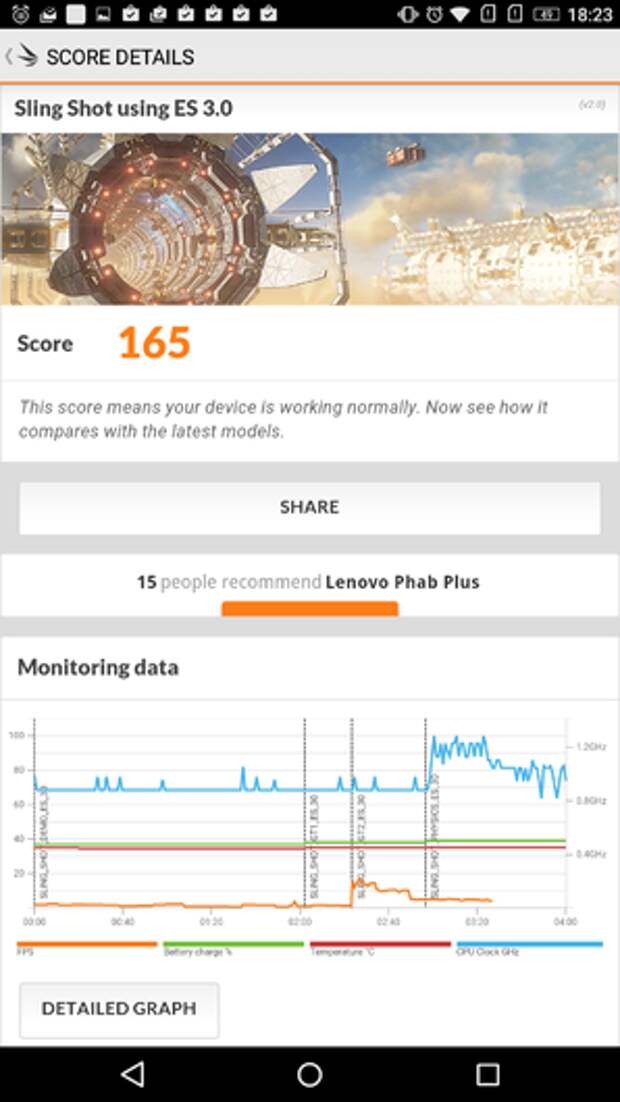Image resolution: width=620 pixels, height=1102 pixels.
Task: Open recent apps
Action: pyautogui.click(x=487, y=1074)
